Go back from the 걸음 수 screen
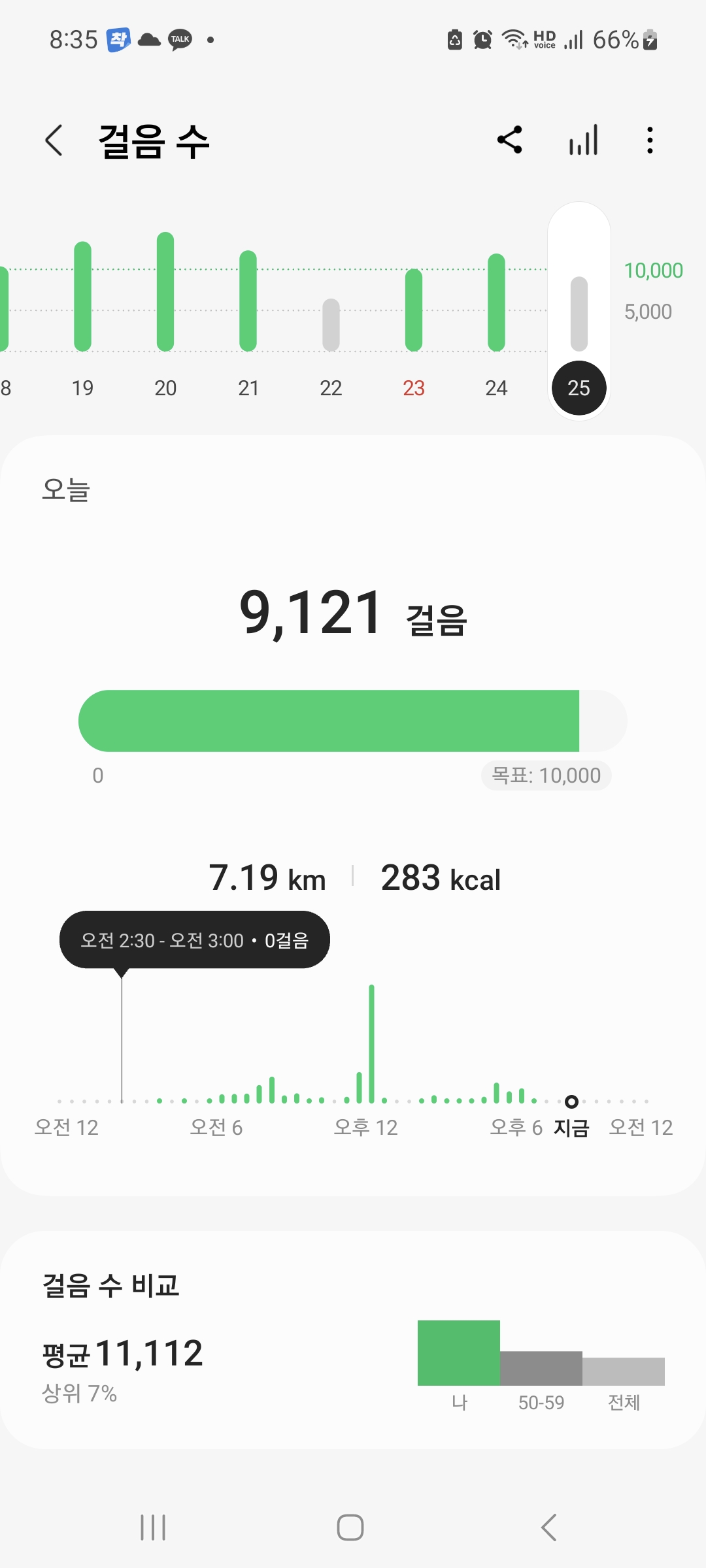 pos(54,140)
